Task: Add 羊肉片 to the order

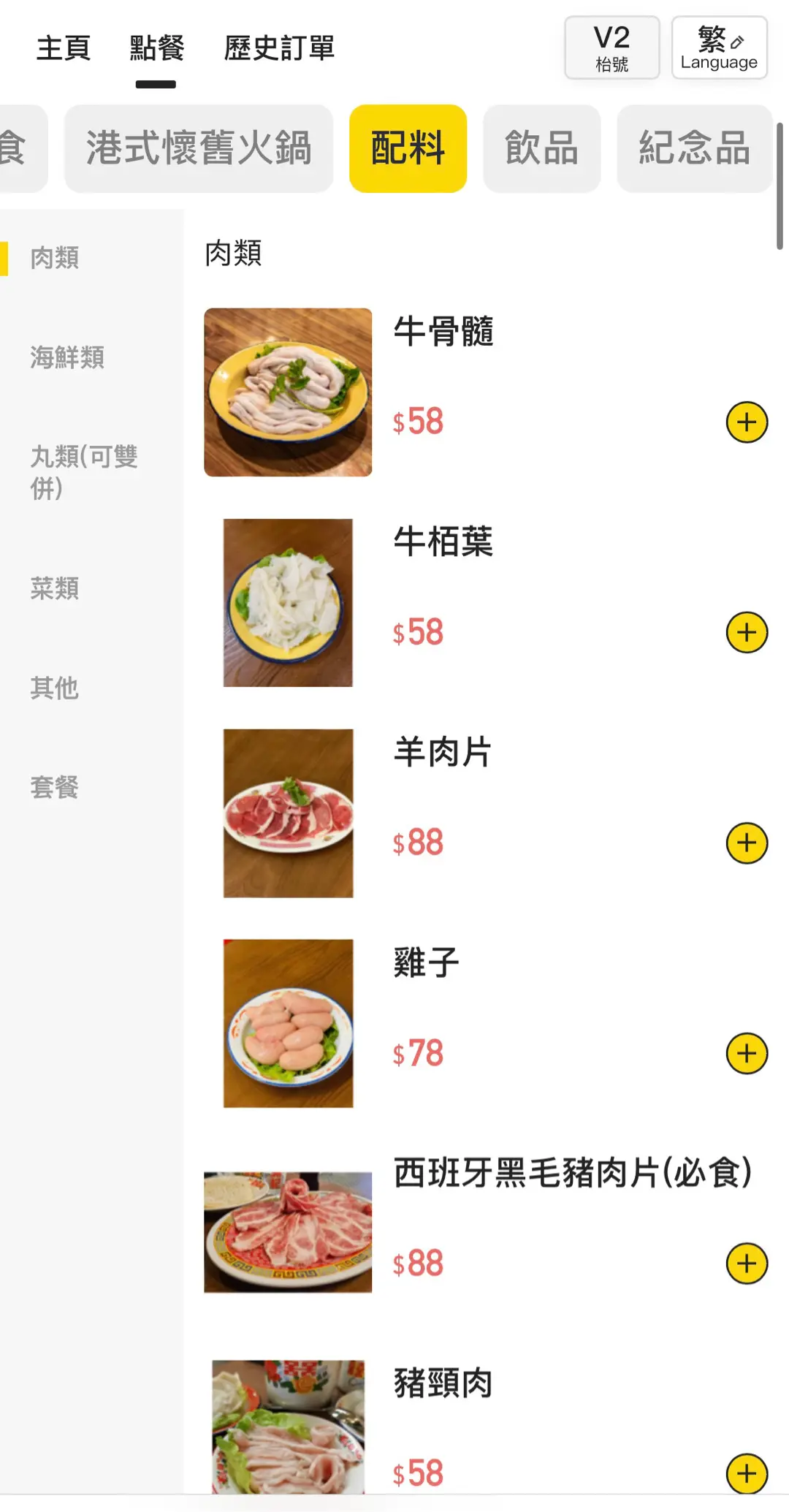Action: pos(747,843)
